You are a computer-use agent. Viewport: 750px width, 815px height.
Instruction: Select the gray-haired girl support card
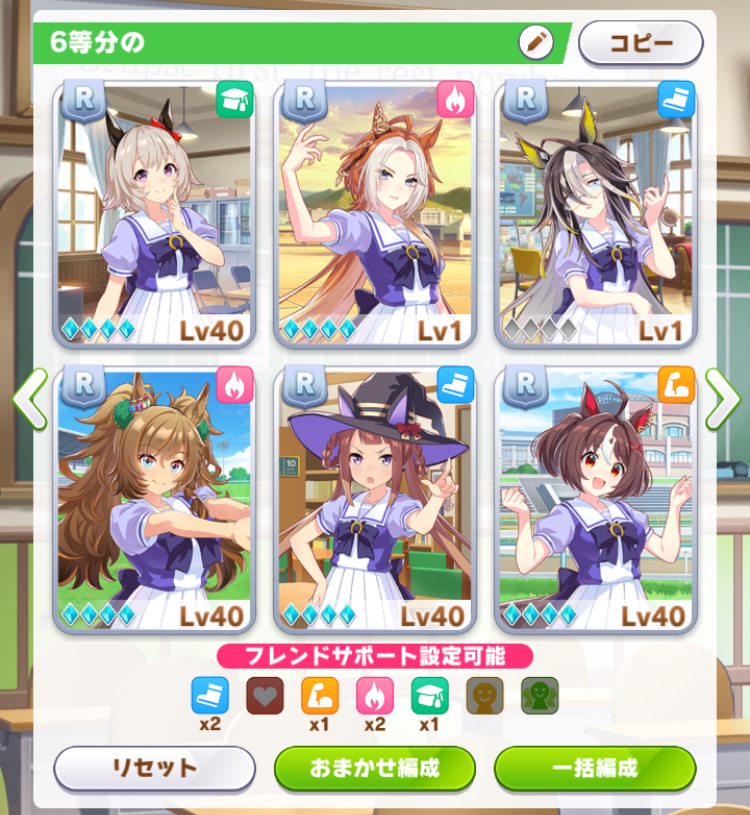coord(154,213)
